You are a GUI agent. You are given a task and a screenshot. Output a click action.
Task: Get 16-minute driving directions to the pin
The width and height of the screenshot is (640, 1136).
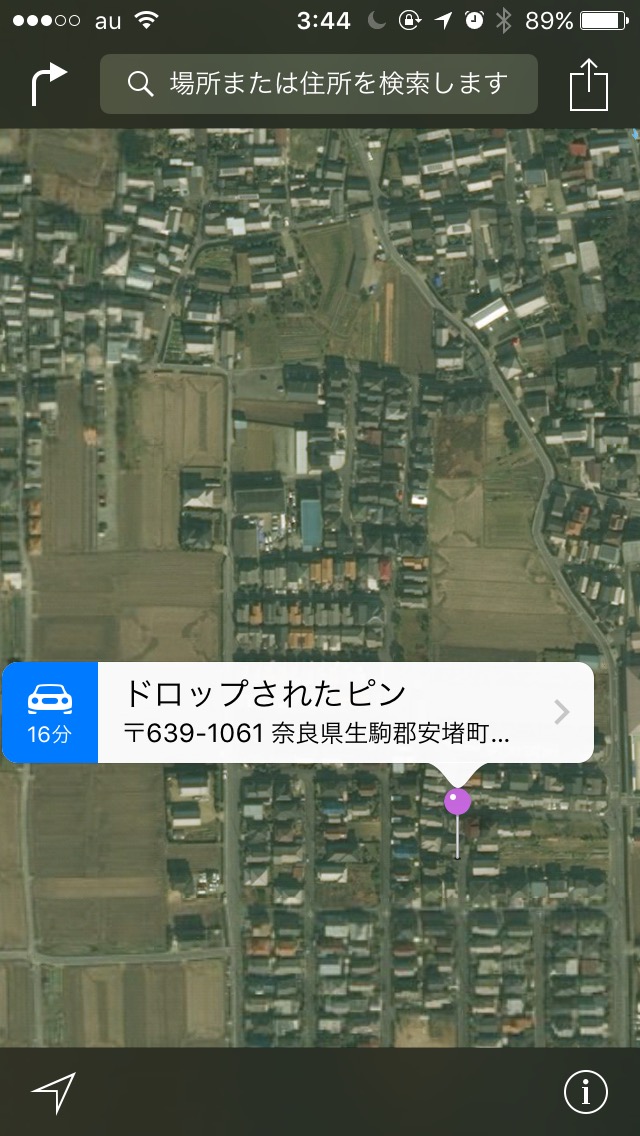[50, 712]
